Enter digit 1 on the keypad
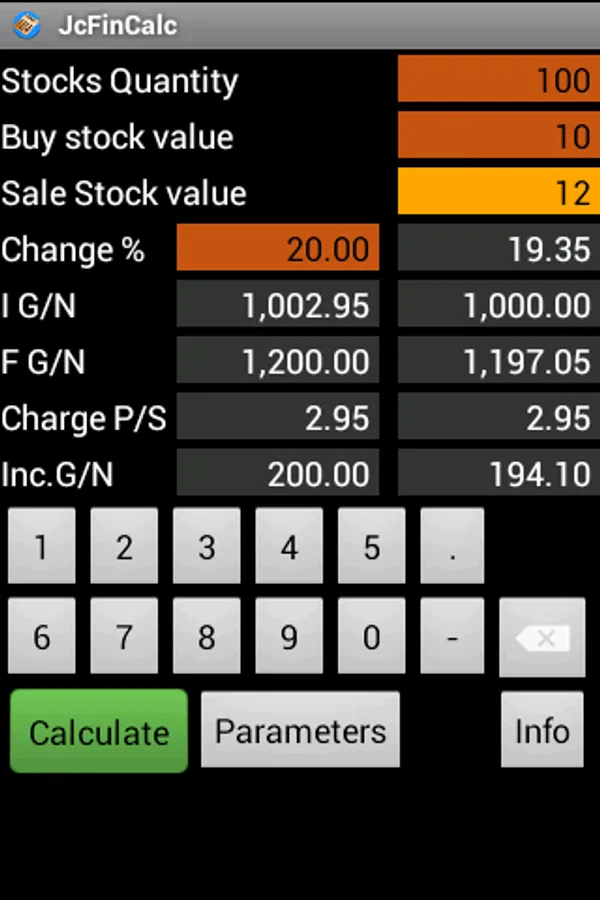Screen dimensions: 600x900 (41, 546)
